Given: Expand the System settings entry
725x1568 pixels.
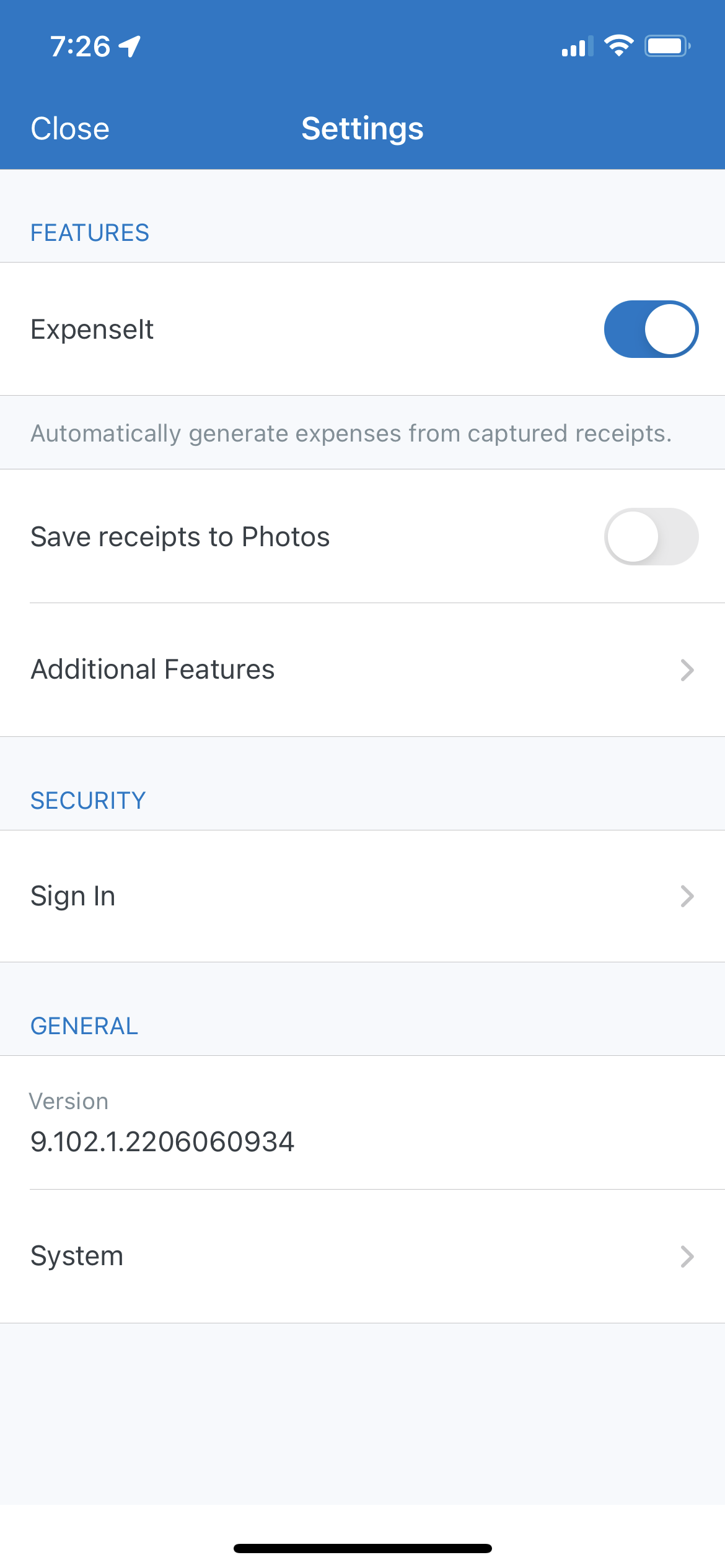Looking at the screenshot, I should click(77, 1257).
